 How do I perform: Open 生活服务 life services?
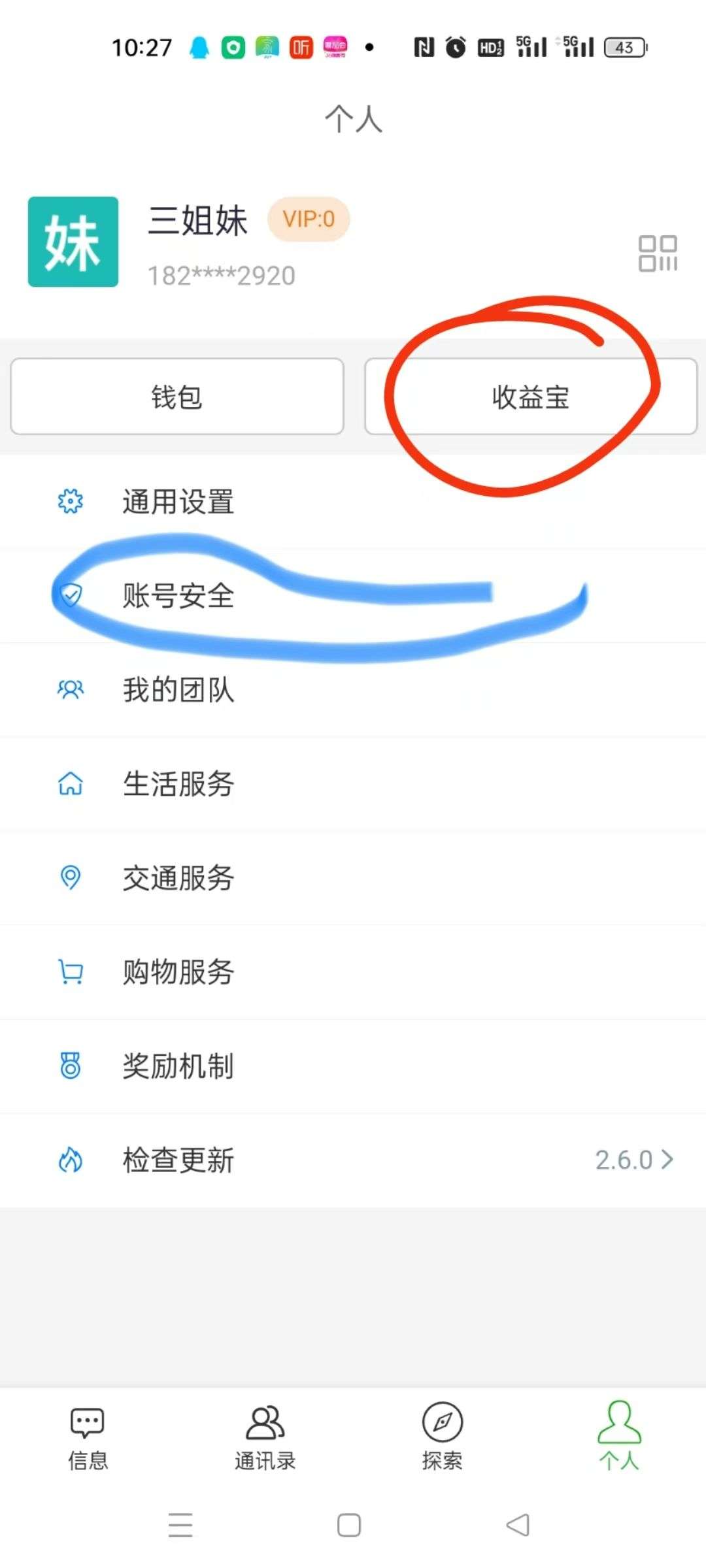[353, 784]
